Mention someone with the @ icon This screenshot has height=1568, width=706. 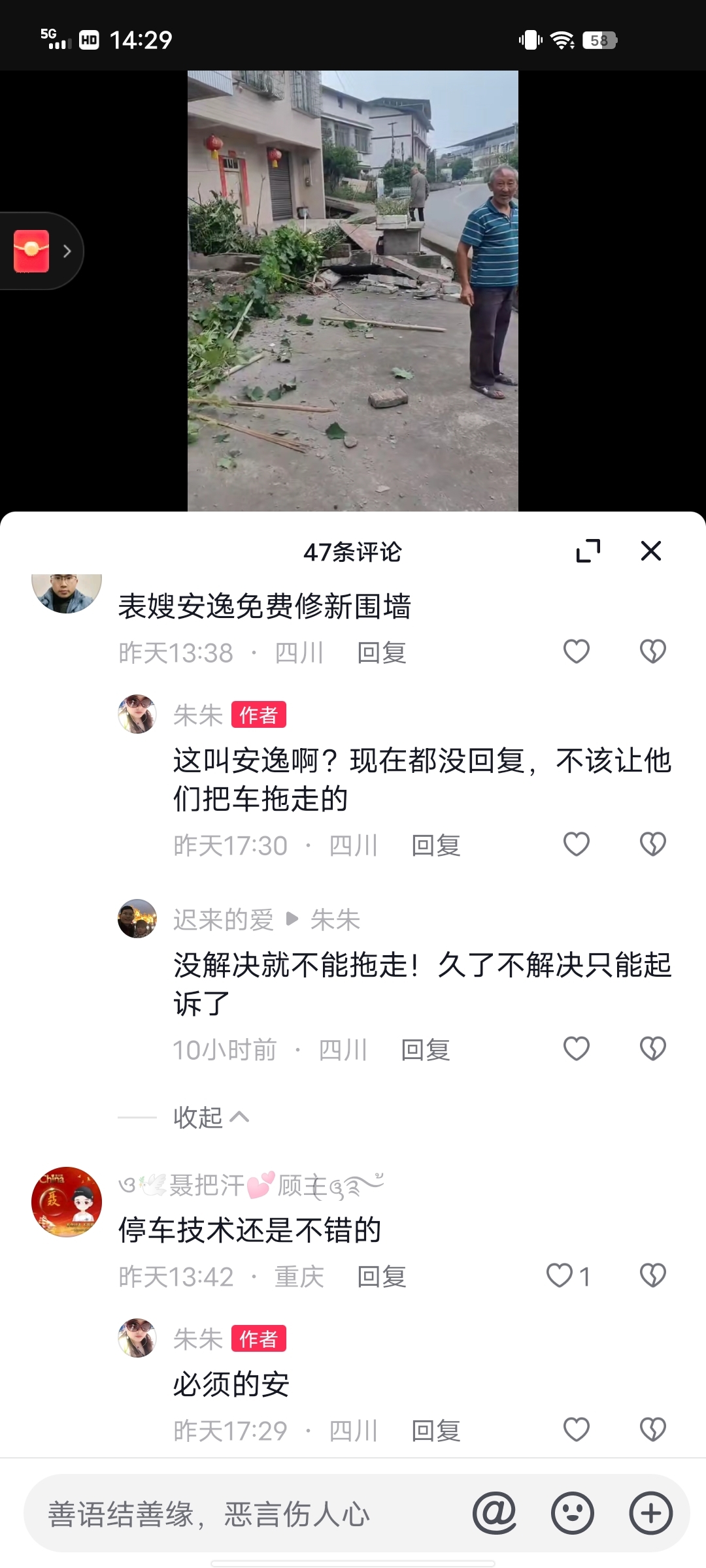pyautogui.click(x=495, y=1513)
